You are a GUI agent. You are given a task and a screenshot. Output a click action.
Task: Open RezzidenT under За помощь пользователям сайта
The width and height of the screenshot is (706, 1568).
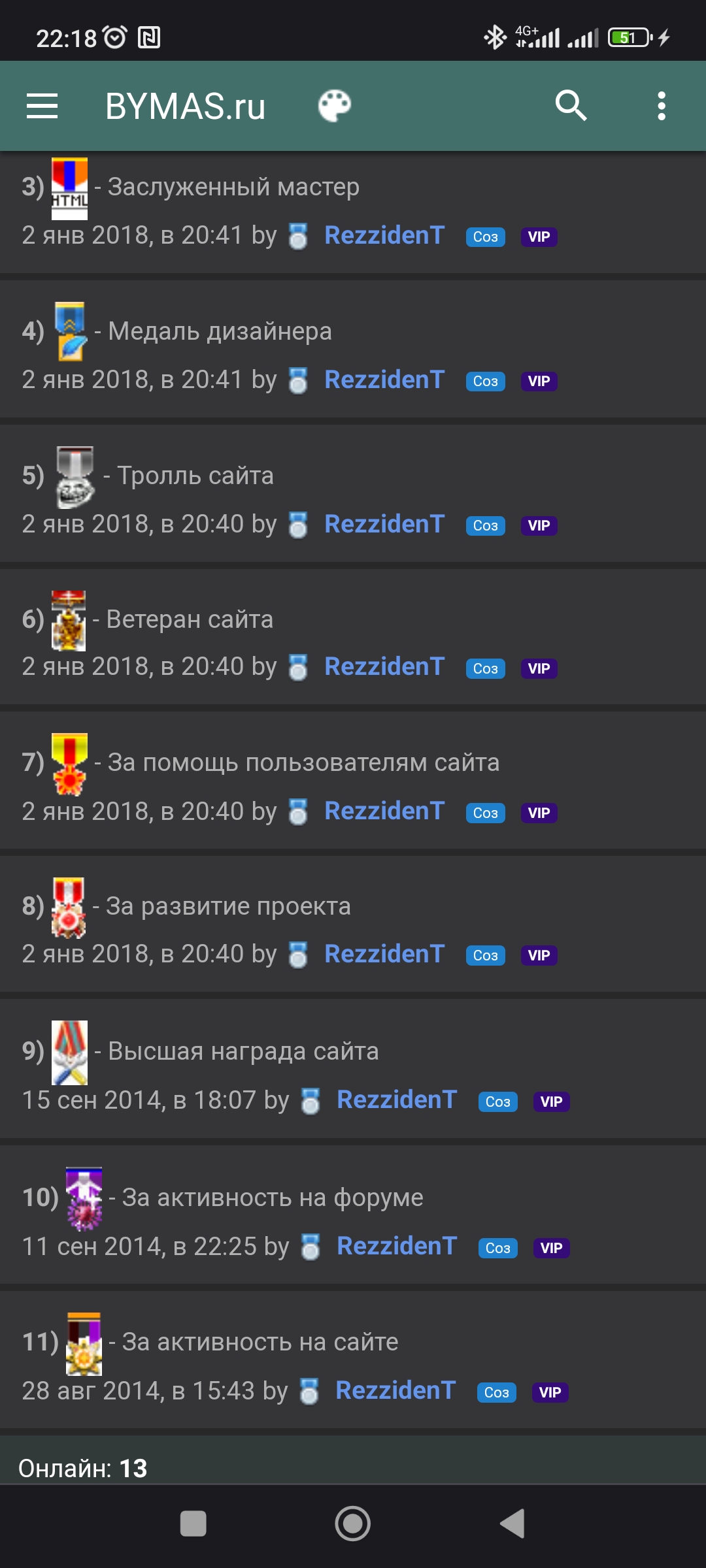coord(384,811)
